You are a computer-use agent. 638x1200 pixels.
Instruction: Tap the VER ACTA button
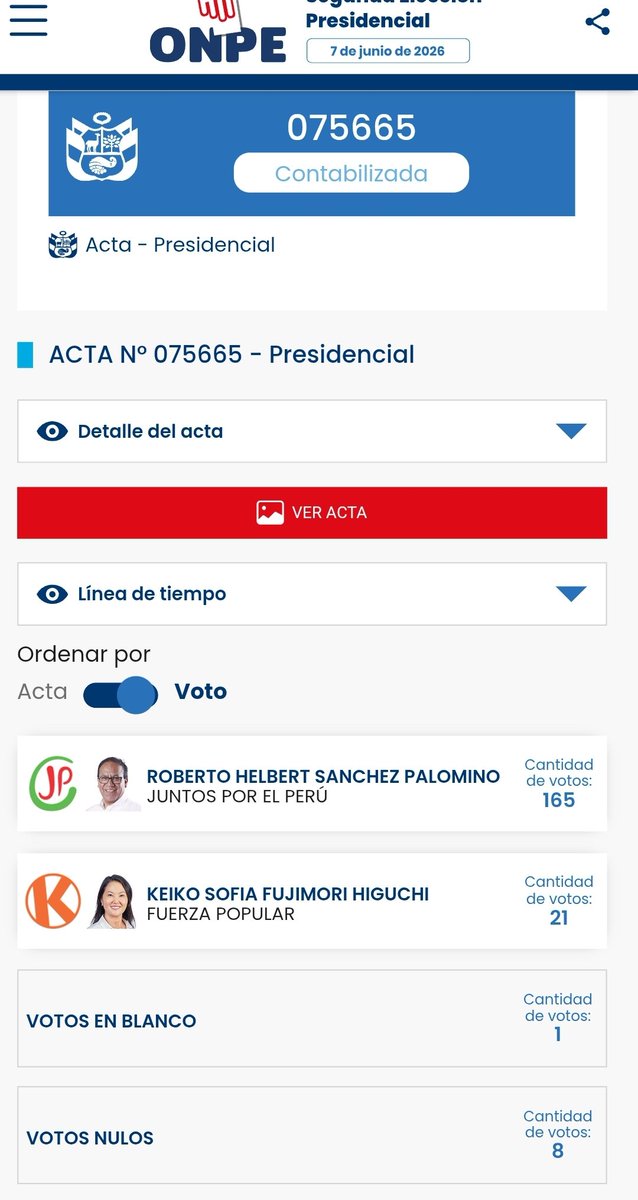[312, 512]
